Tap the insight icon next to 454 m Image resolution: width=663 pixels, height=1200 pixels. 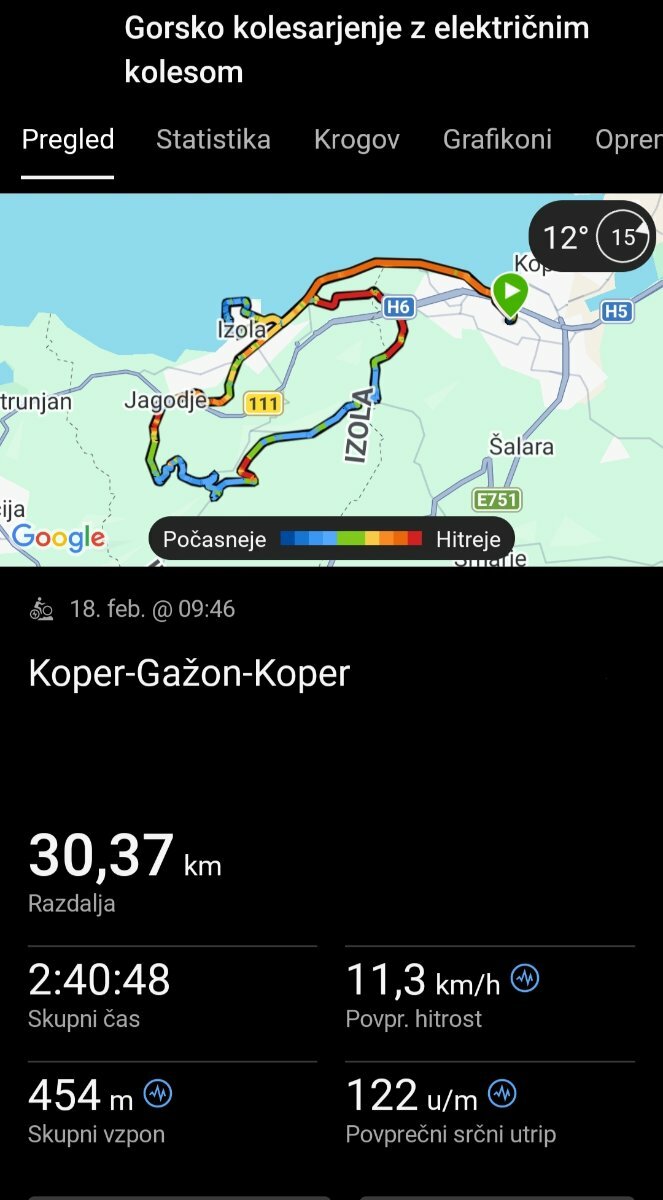click(x=158, y=1094)
